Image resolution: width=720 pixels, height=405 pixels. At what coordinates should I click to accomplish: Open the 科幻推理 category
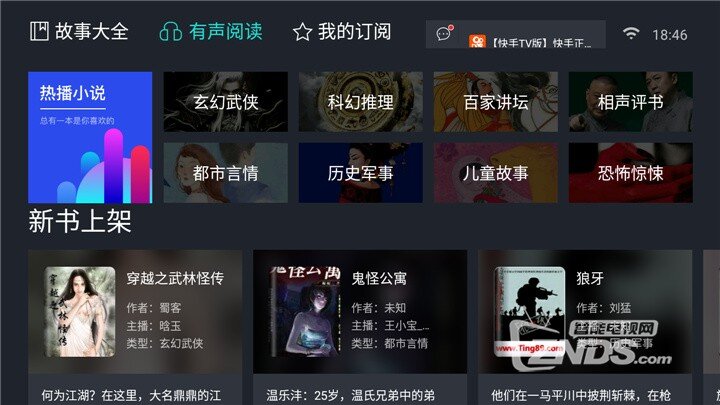click(360, 101)
